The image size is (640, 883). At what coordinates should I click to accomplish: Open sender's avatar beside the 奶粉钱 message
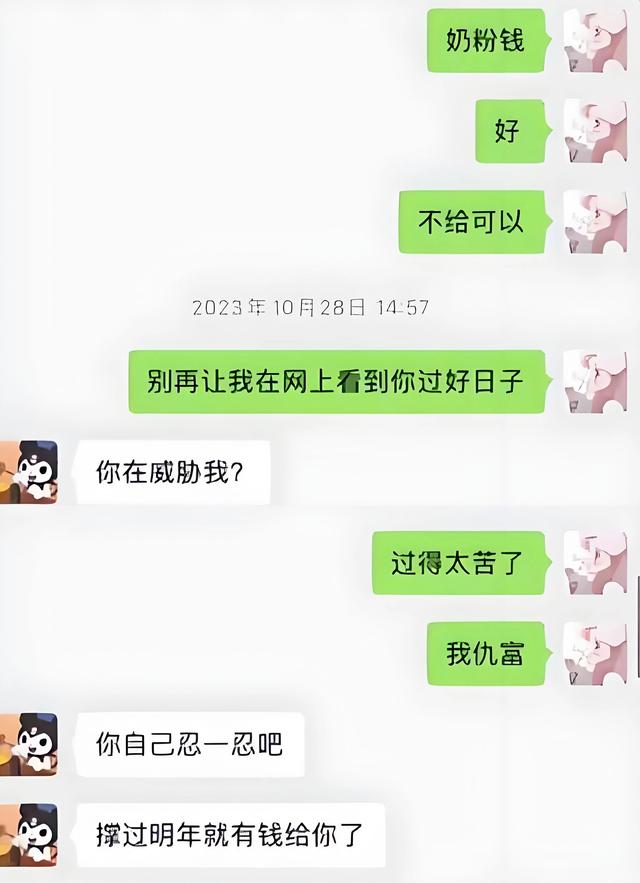(595, 41)
